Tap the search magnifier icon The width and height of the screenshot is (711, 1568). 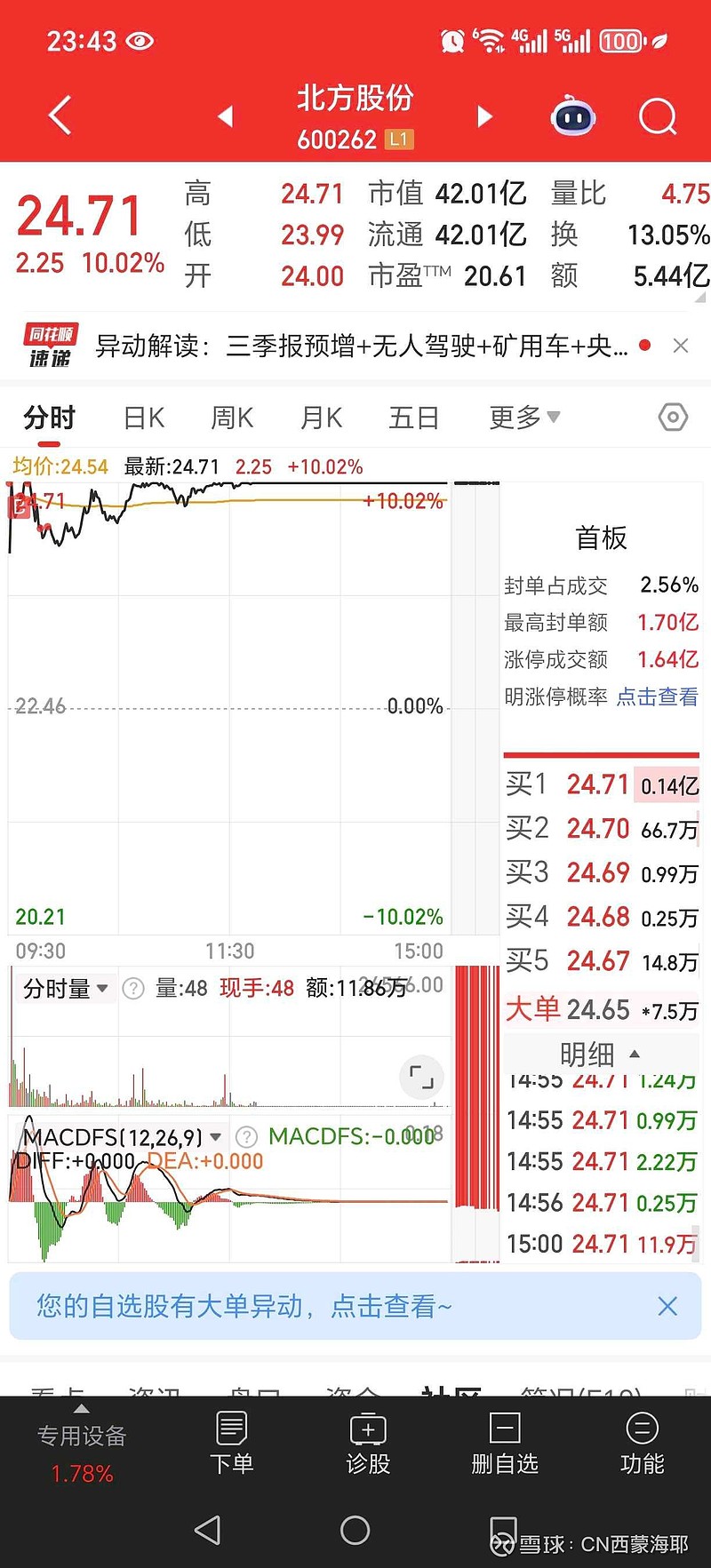pyautogui.click(x=657, y=116)
